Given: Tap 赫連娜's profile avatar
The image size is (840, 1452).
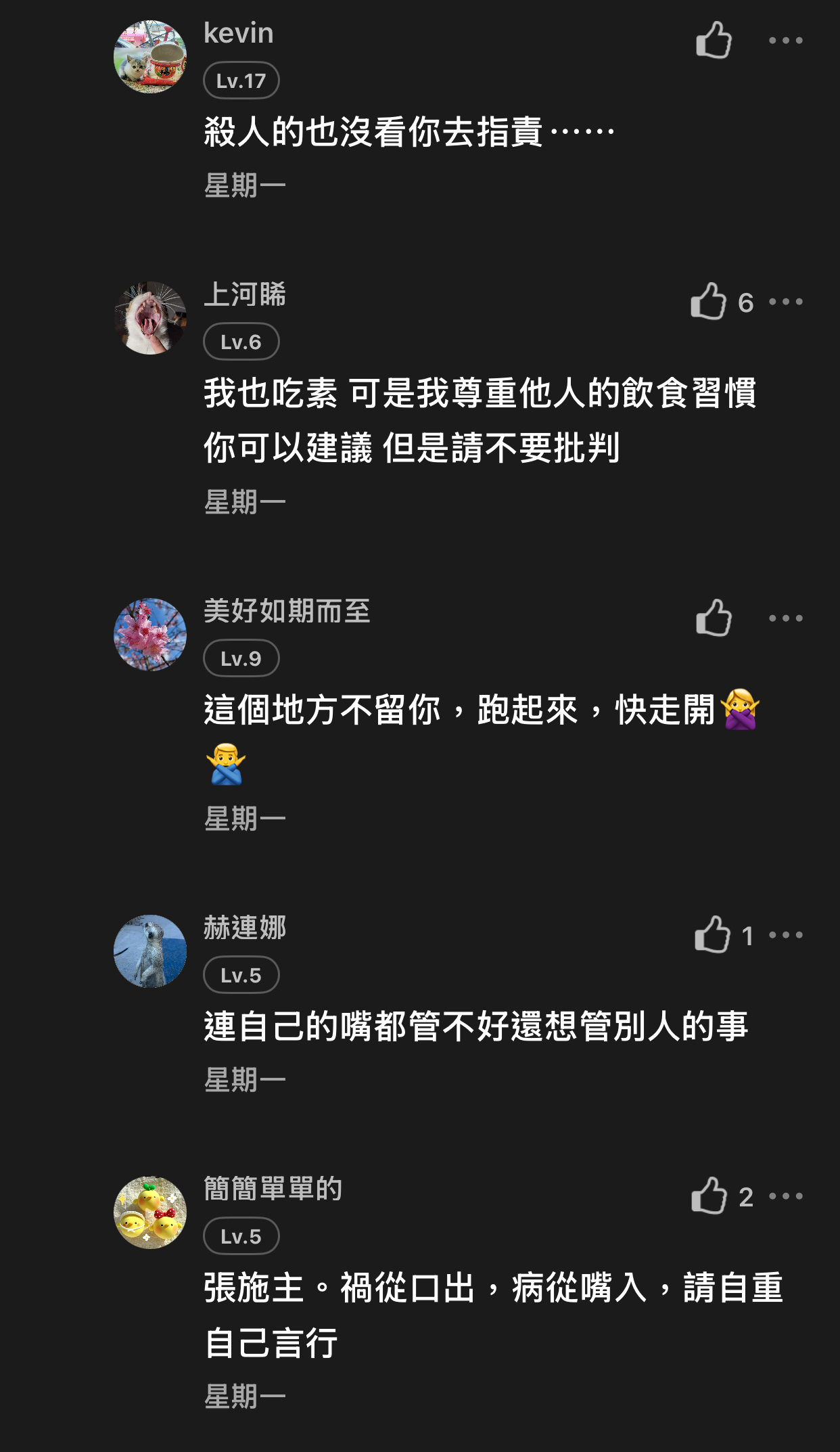Looking at the screenshot, I should pyautogui.click(x=150, y=951).
